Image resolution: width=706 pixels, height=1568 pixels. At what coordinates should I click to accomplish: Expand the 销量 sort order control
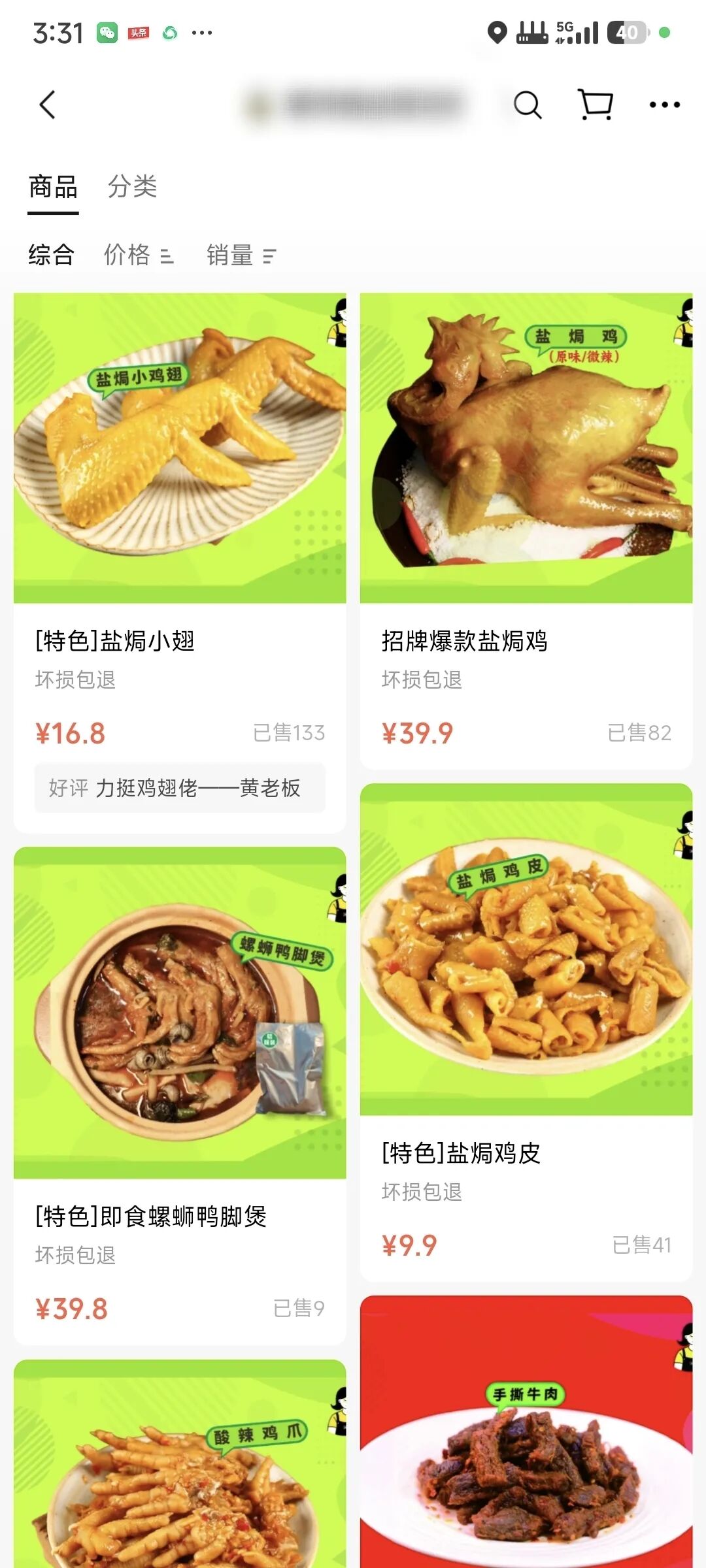pyautogui.click(x=270, y=256)
